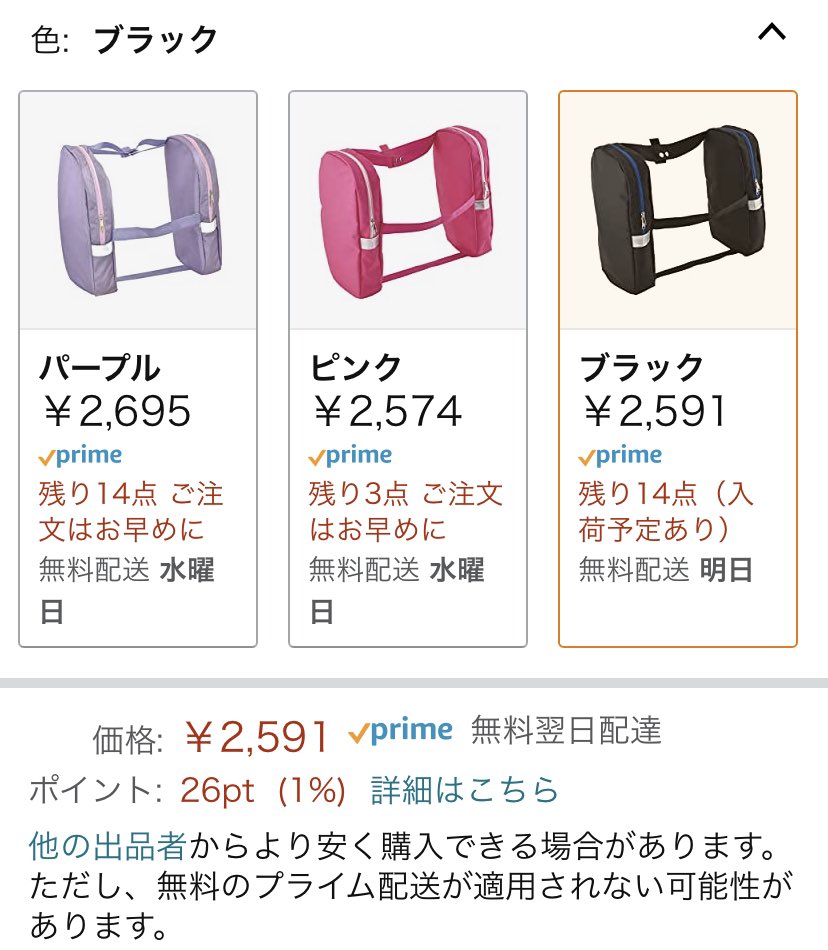Click the Prime logo next to the price
This screenshot has width=828, height=950.
(399, 733)
